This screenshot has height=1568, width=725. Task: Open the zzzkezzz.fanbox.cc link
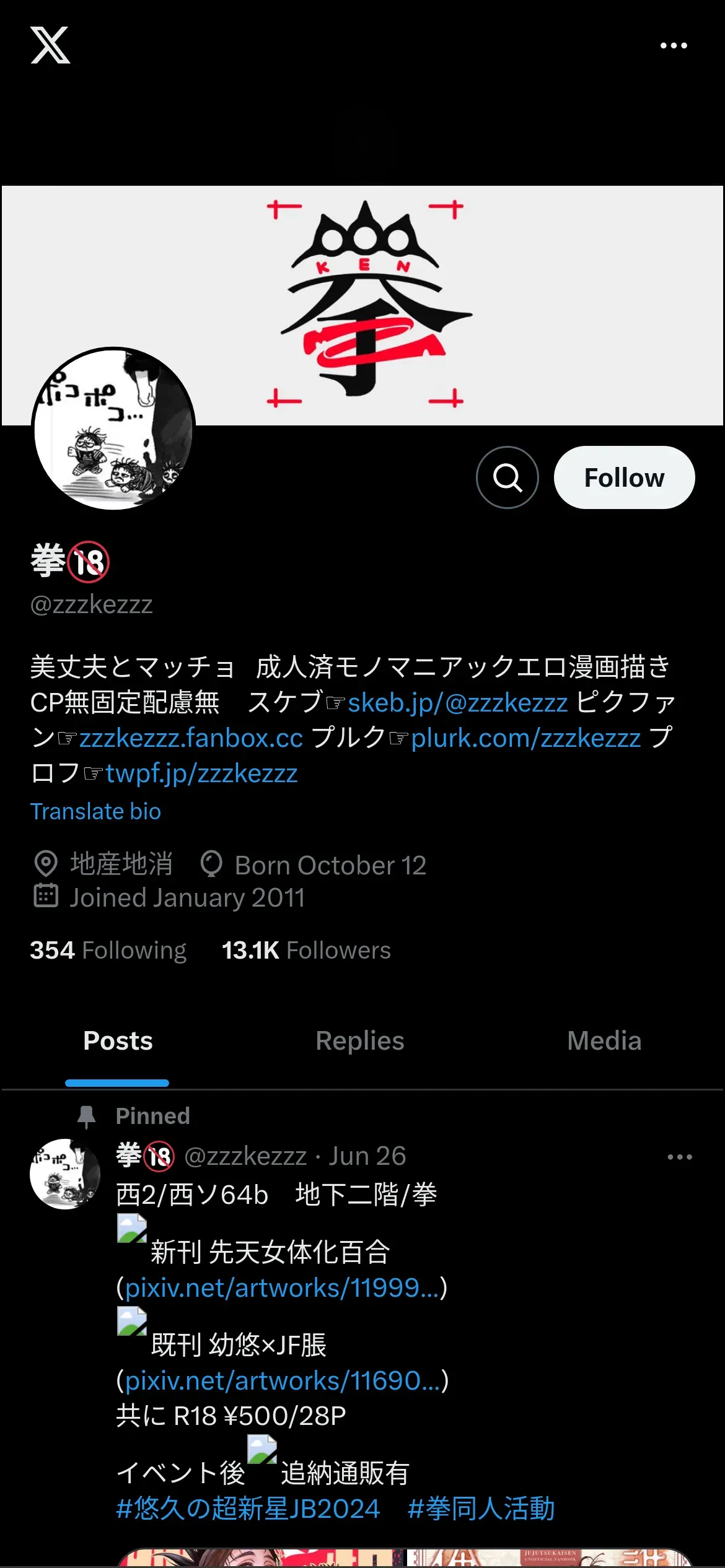191,738
